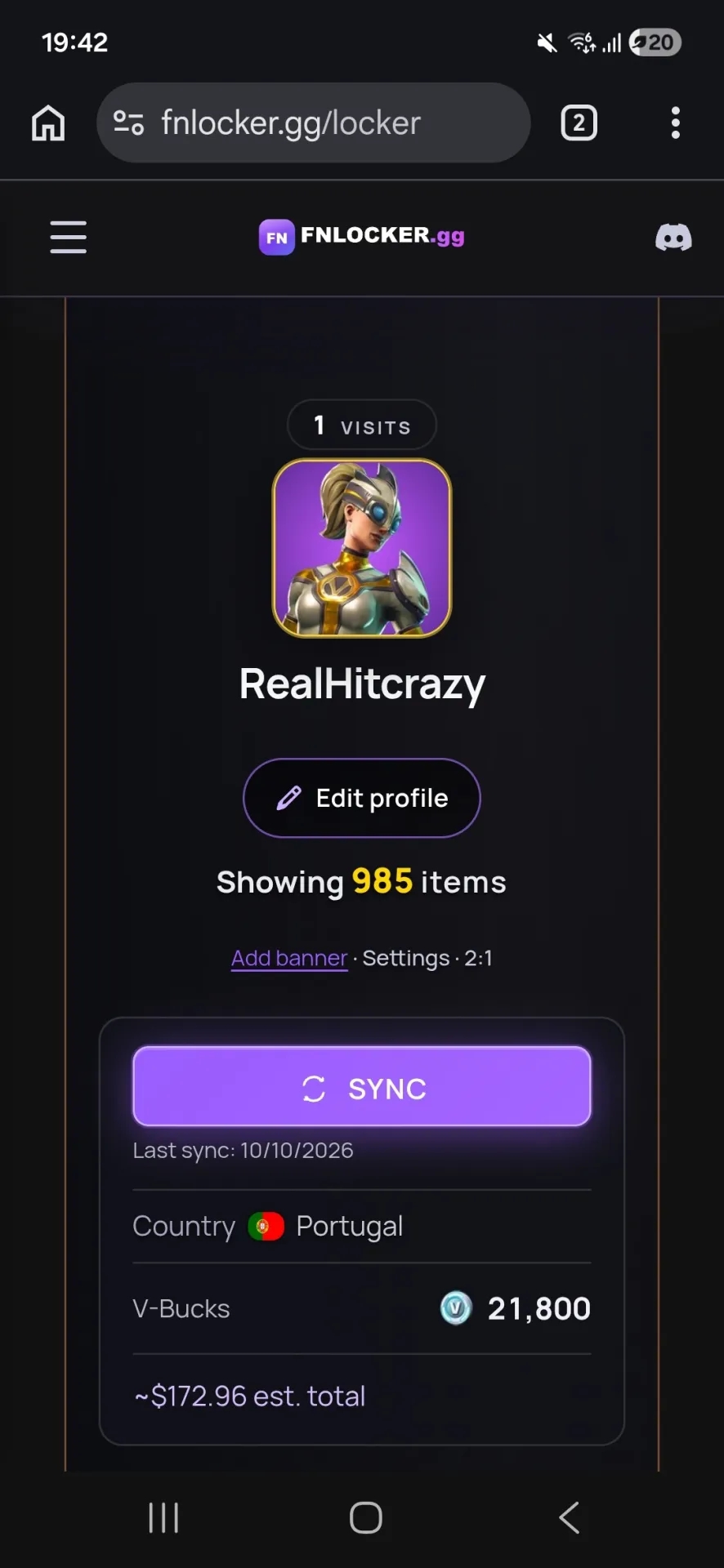This screenshot has height=1568, width=724.
Task: Open the browser tab switcher
Action: (x=579, y=123)
